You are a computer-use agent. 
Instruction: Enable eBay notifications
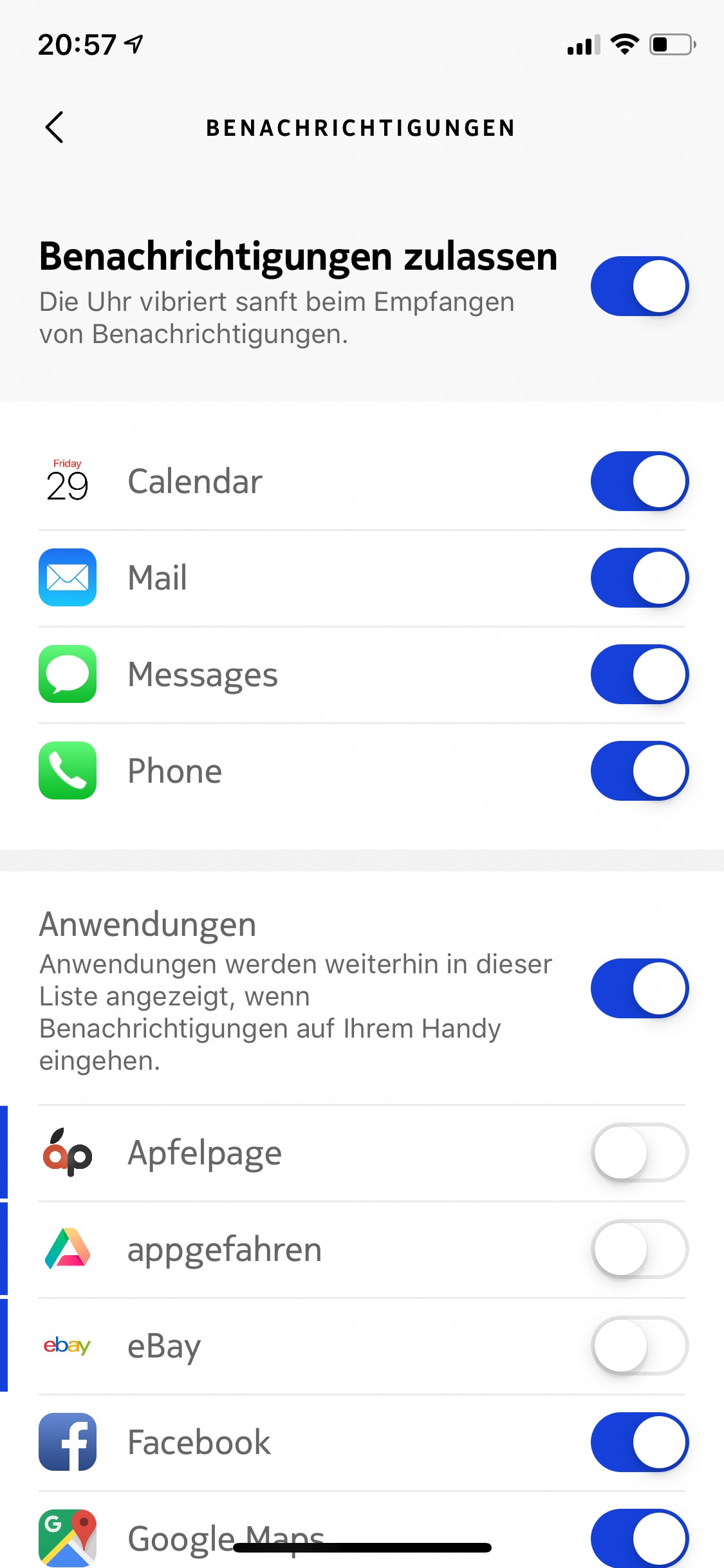(x=640, y=1346)
